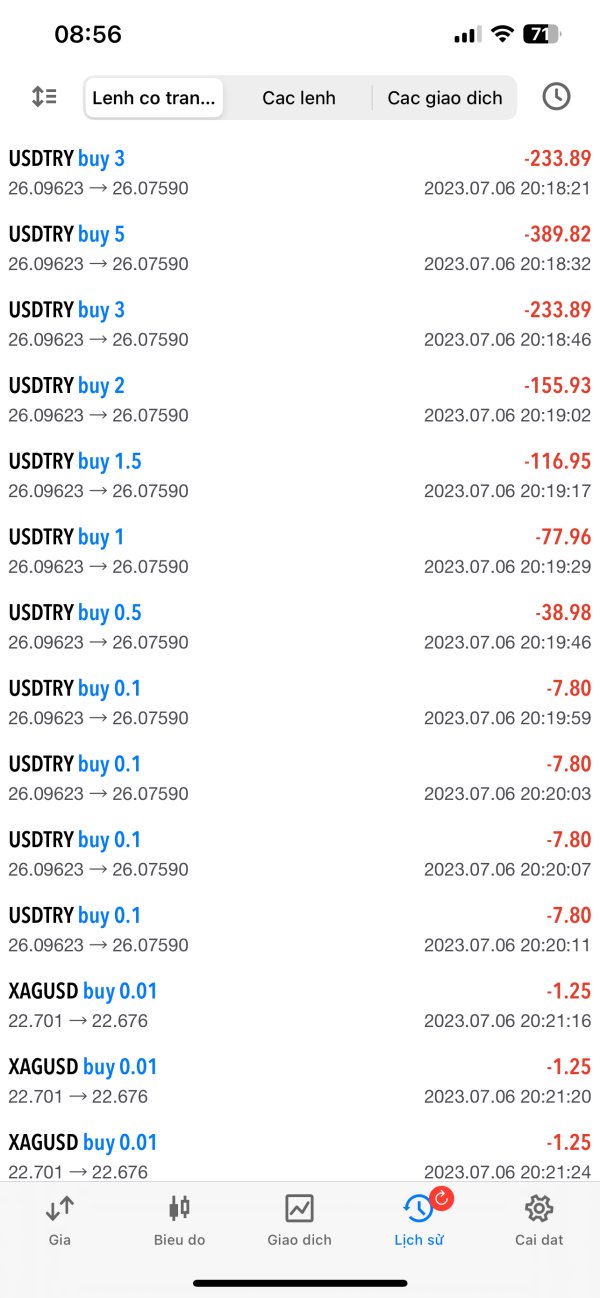
Task: Select the Lenh co tran... segment
Action: pyautogui.click(x=154, y=98)
